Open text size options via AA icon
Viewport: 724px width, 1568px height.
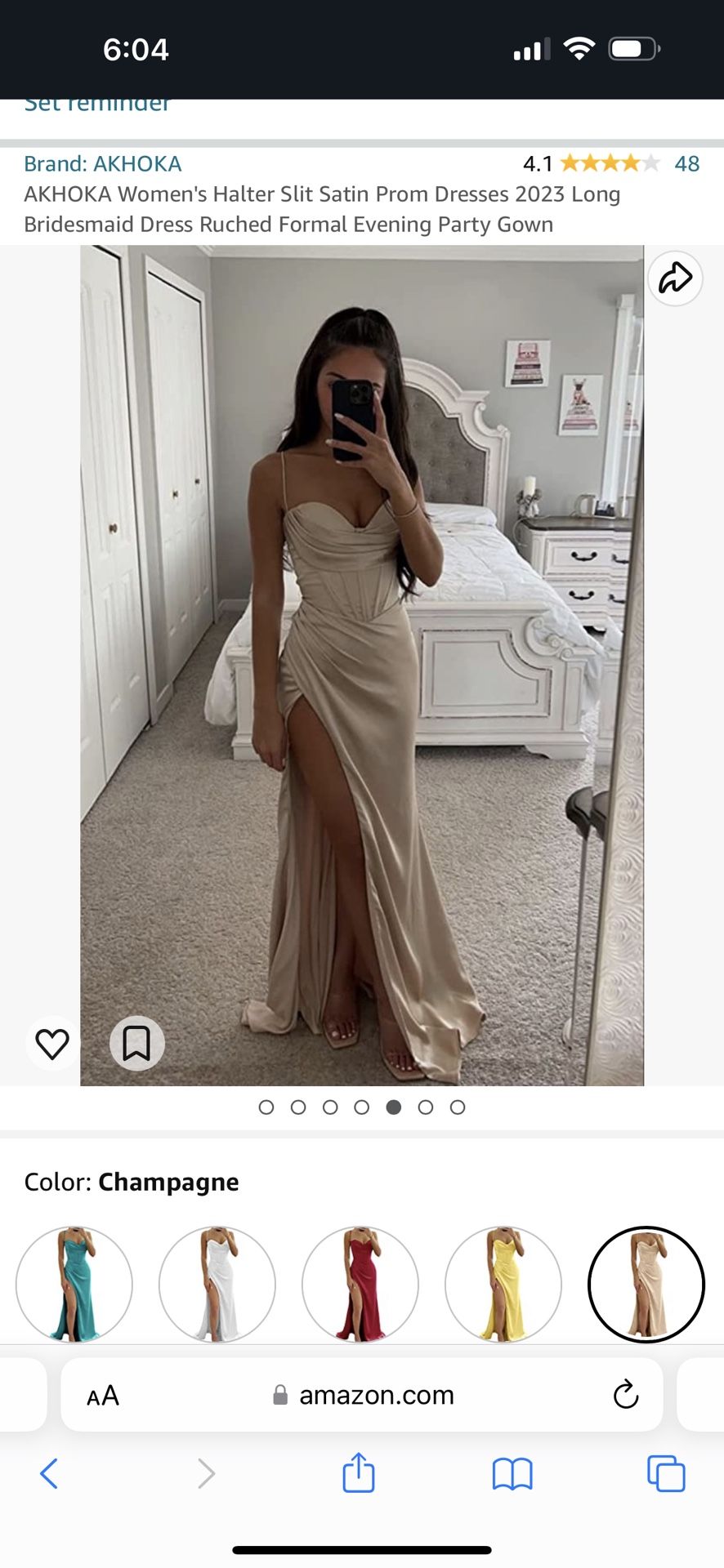(x=103, y=1395)
